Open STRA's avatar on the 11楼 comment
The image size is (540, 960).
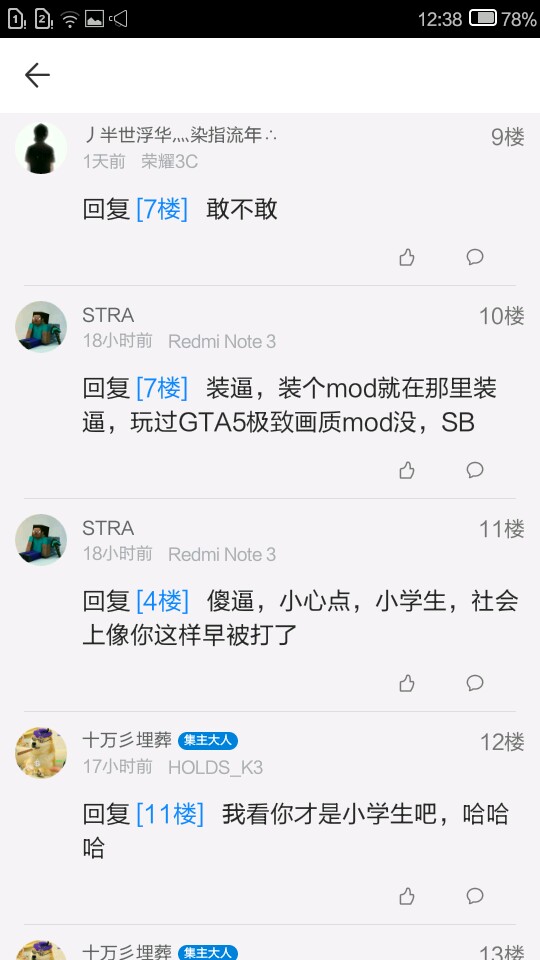pyautogui.click(x=41, y=540)
